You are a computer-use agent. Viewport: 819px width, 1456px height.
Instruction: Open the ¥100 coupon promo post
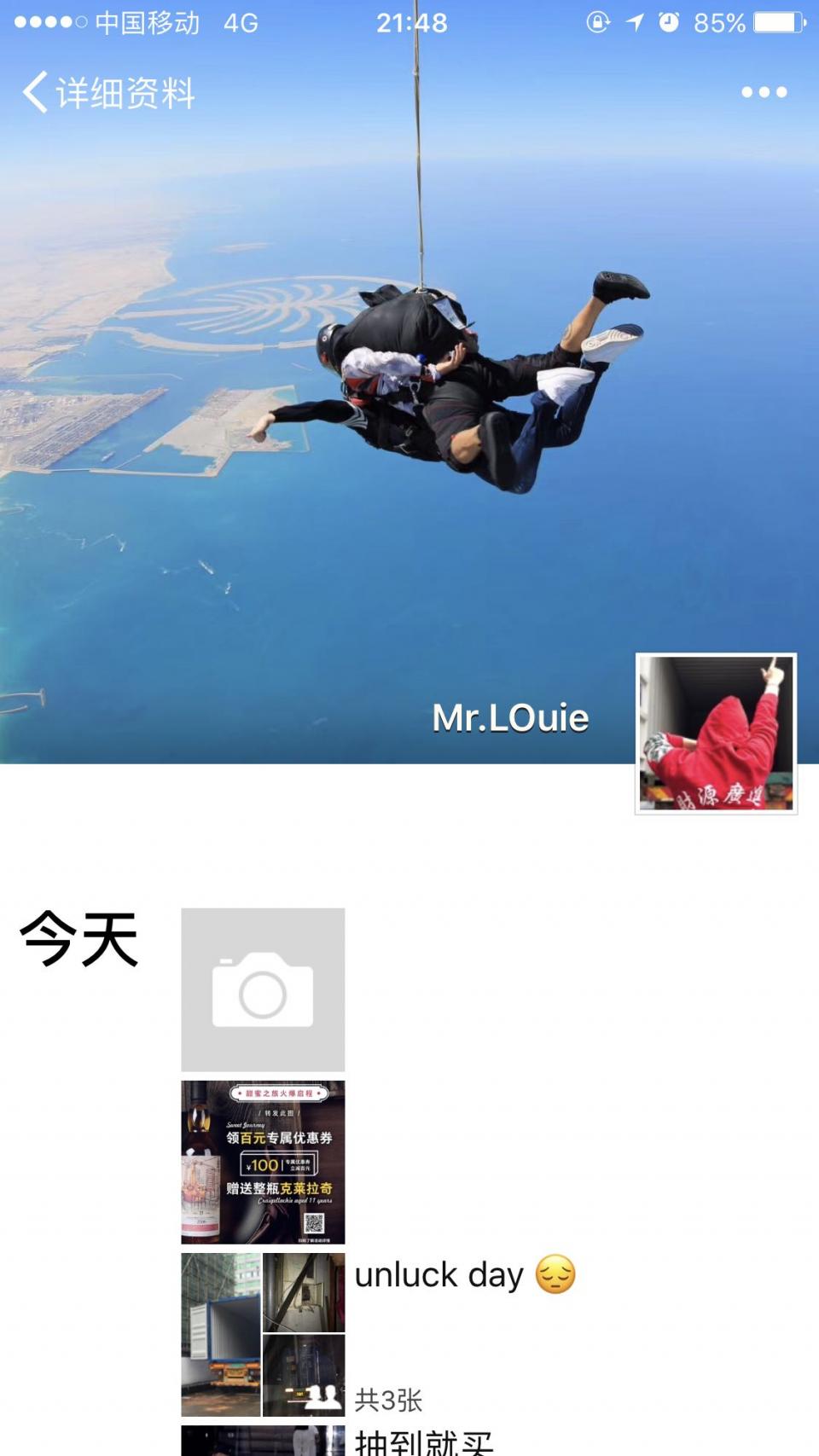[x=263, y=1162]
